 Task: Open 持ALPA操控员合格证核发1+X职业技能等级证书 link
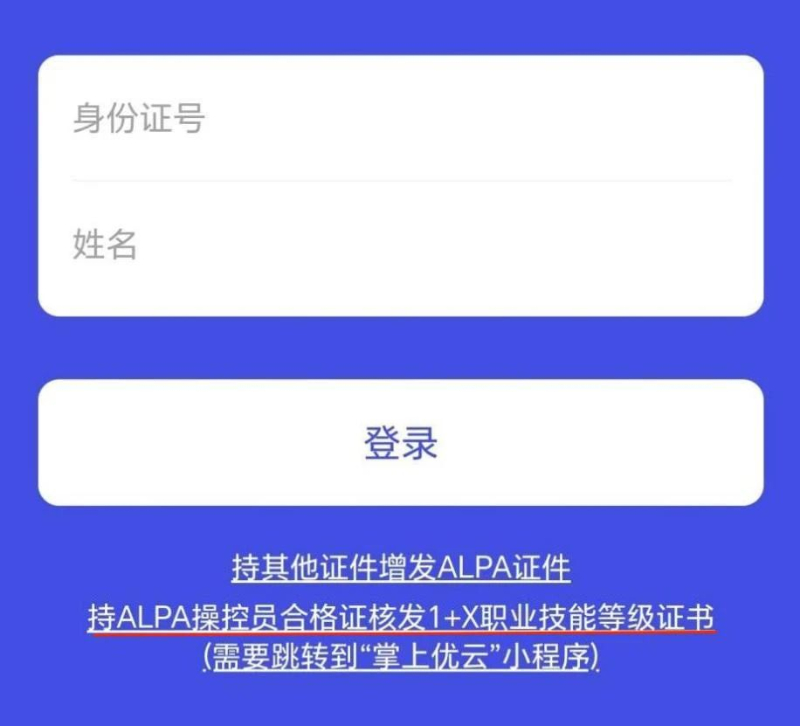pyautogui.click(x=400, y=618)
